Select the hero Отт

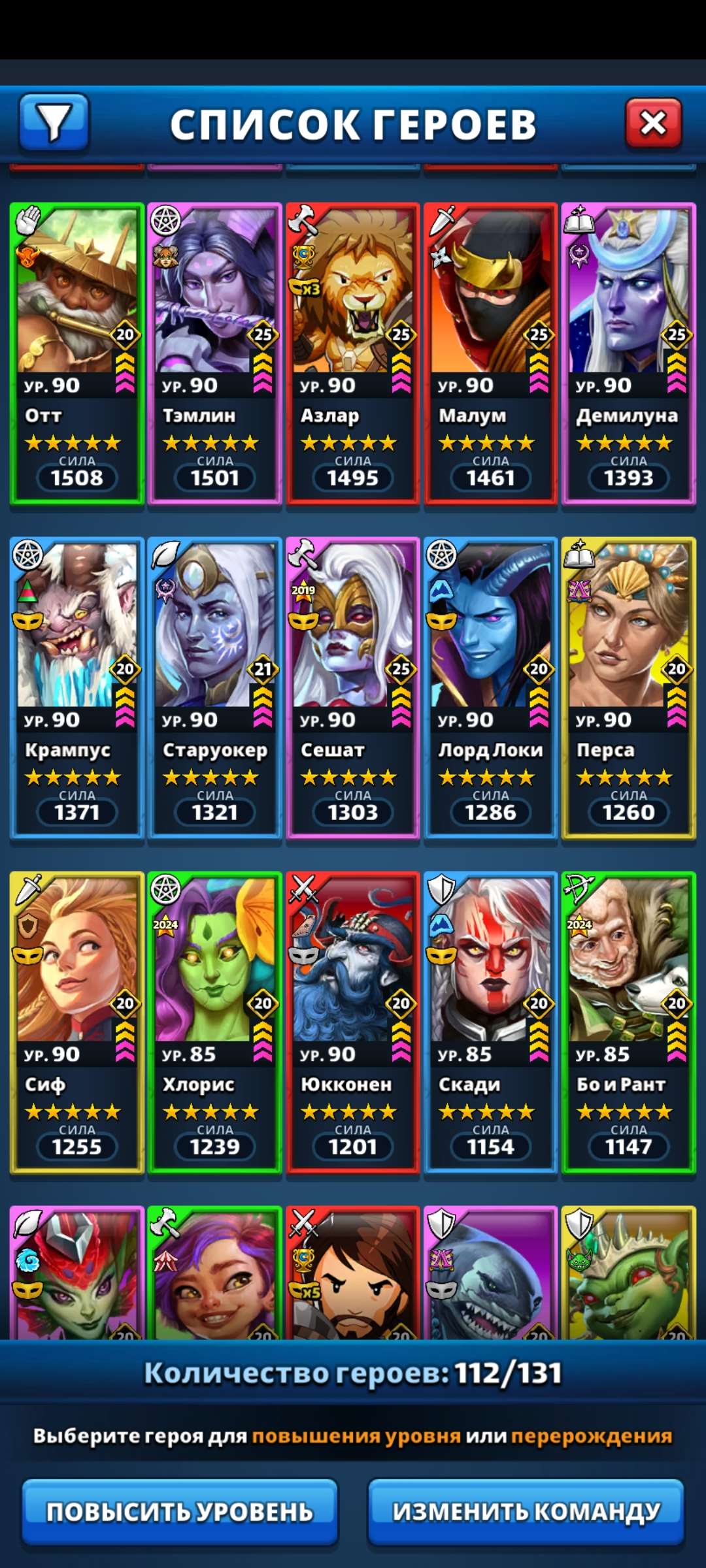77,353
